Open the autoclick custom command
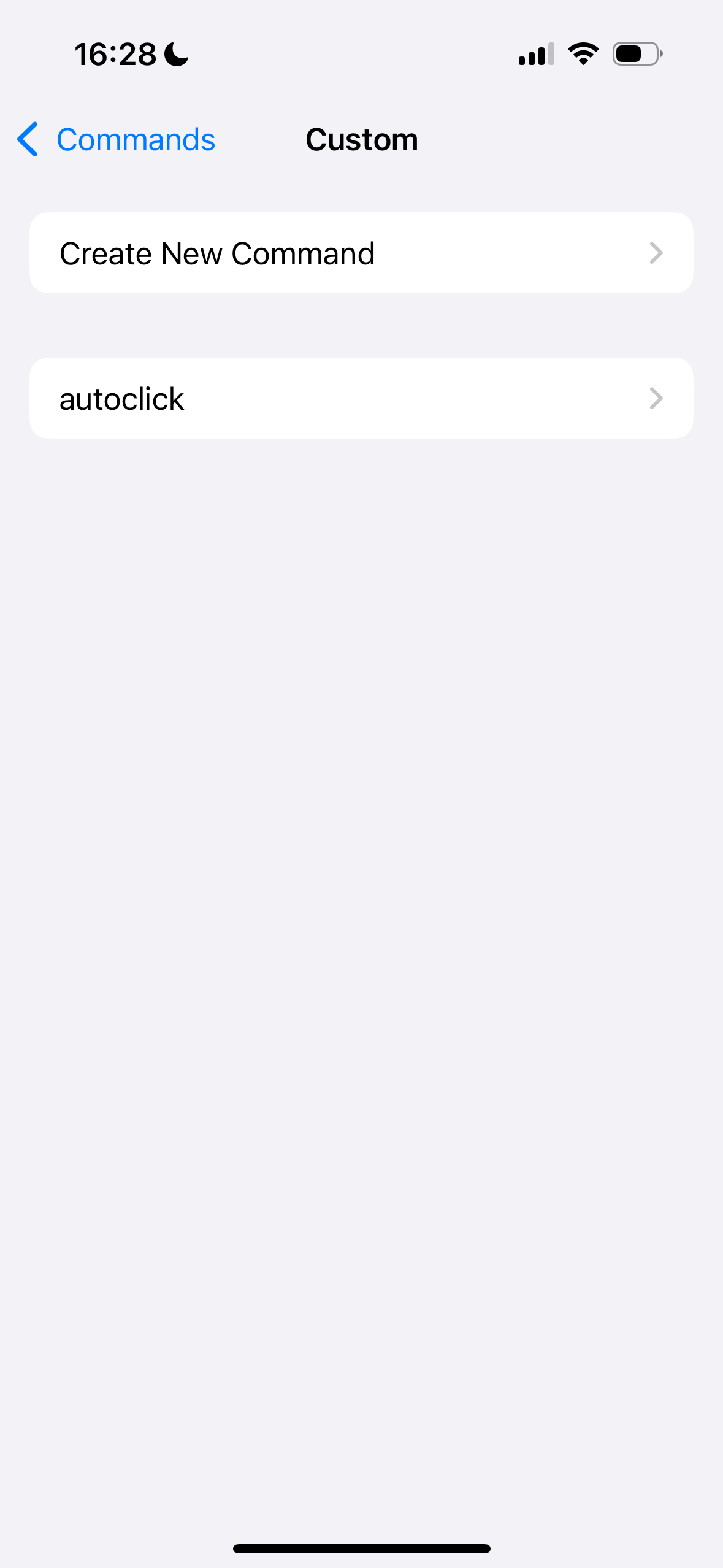Image resolution: width=723 pixels, height=1568 pixels. [x=361, y=399]
